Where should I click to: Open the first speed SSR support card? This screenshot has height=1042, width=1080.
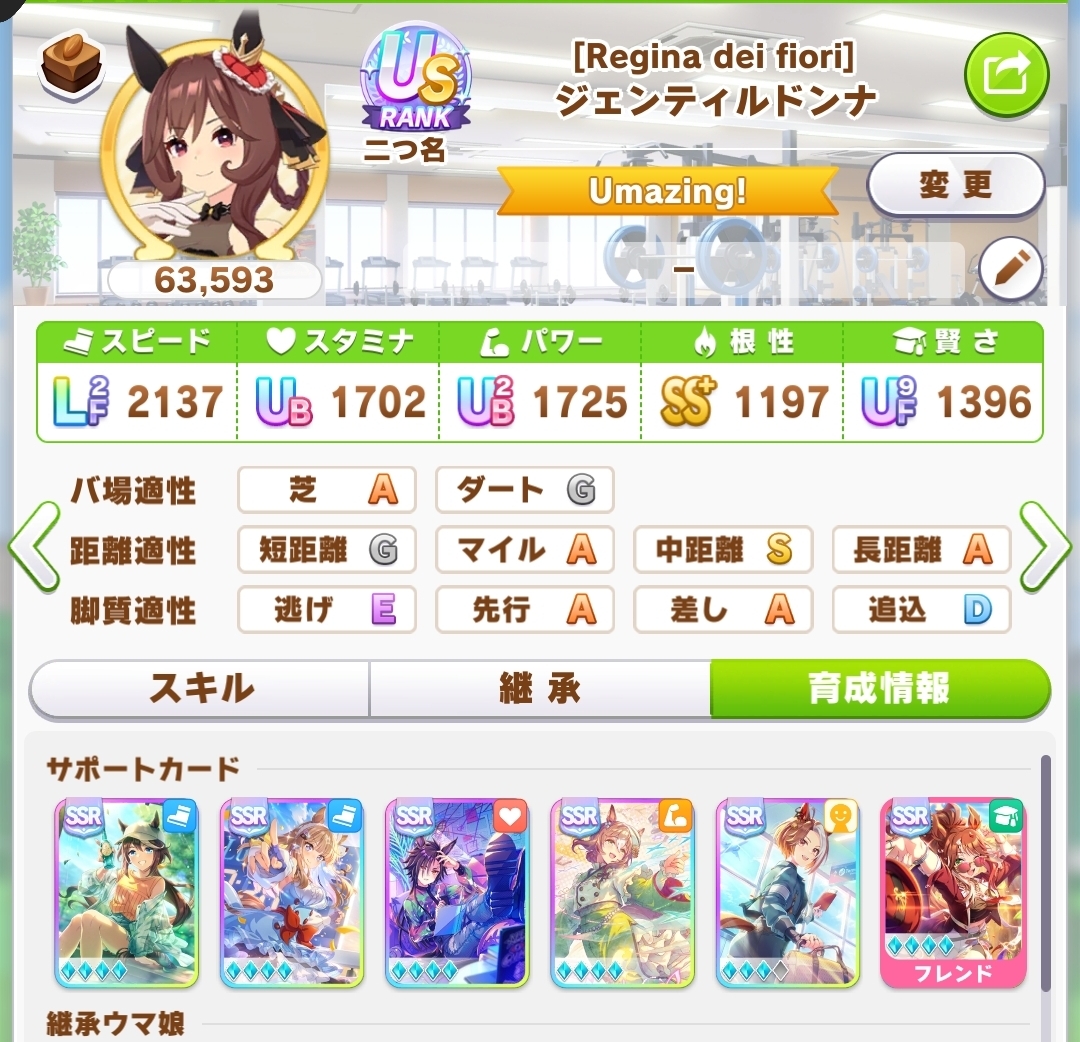point(126,891)
